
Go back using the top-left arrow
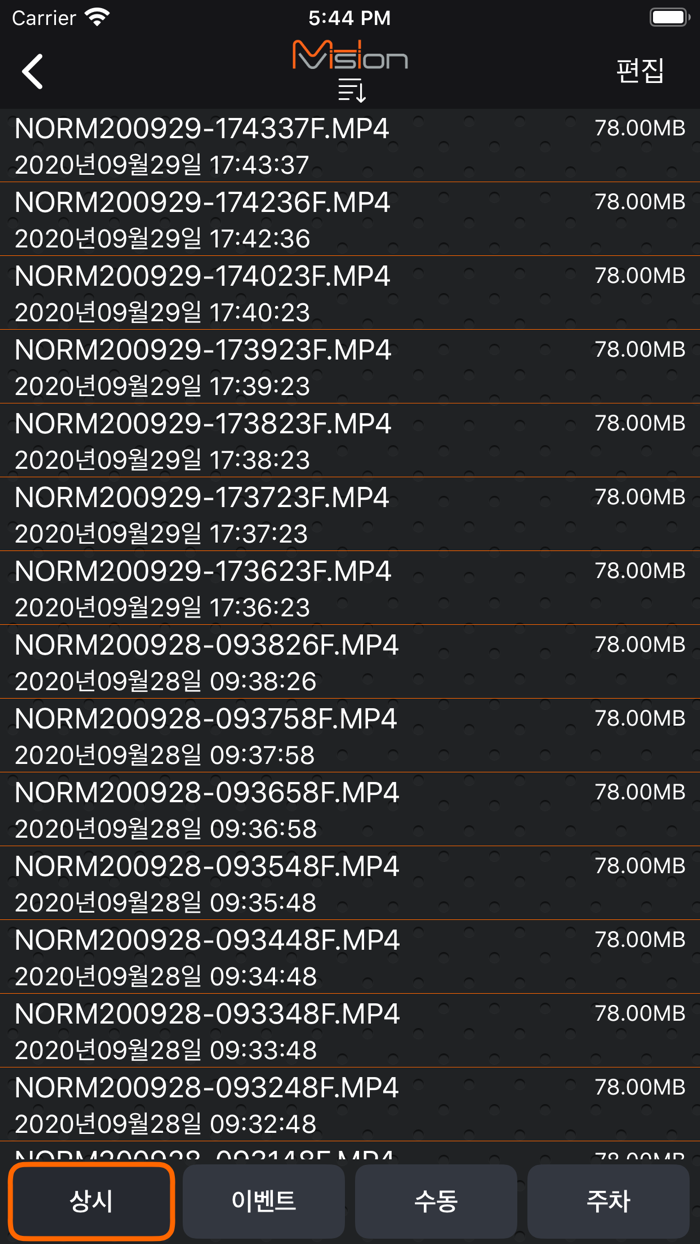click(33, 71)
